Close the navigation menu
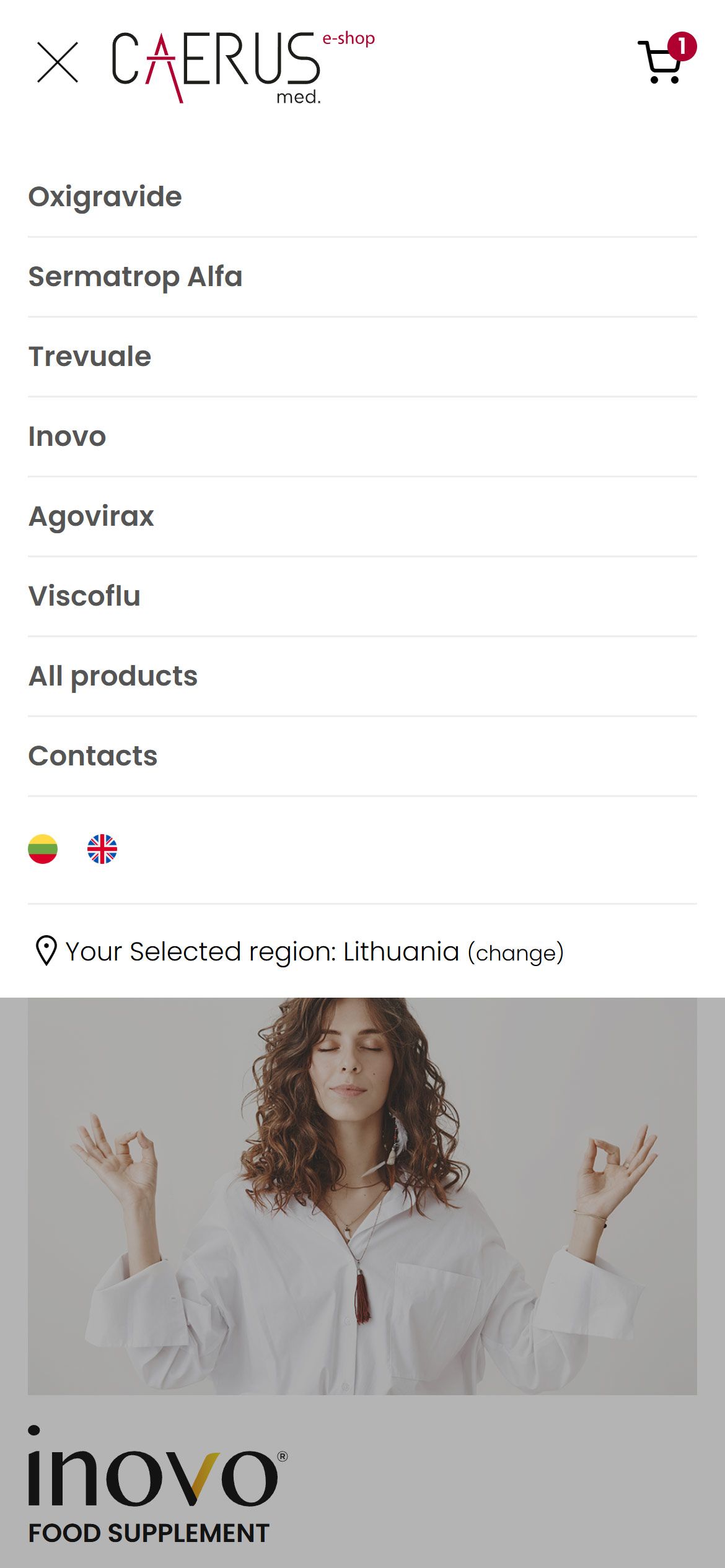This screenshot has height=1568, width=725. pos(57,62)
